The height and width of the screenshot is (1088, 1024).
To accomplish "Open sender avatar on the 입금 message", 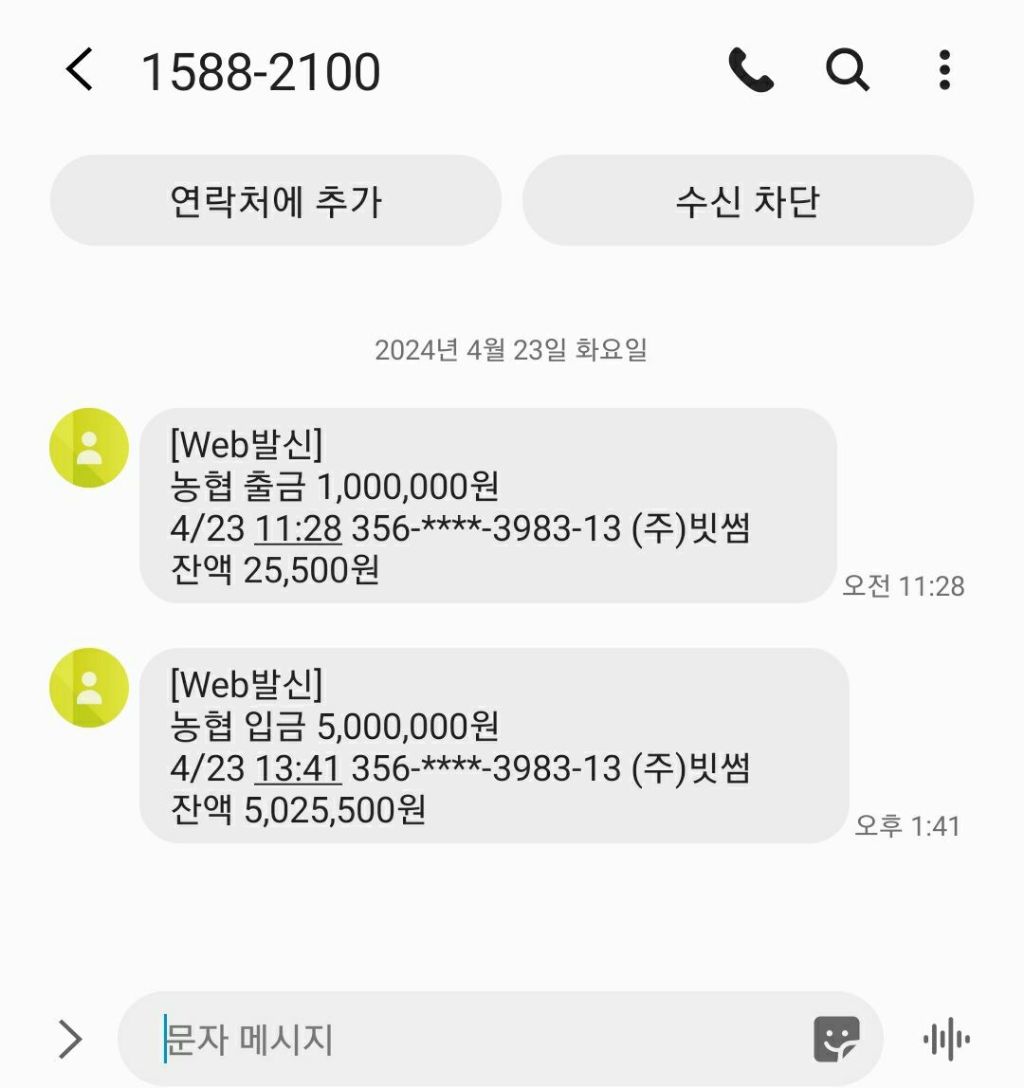I will click(x=89, y=687).
